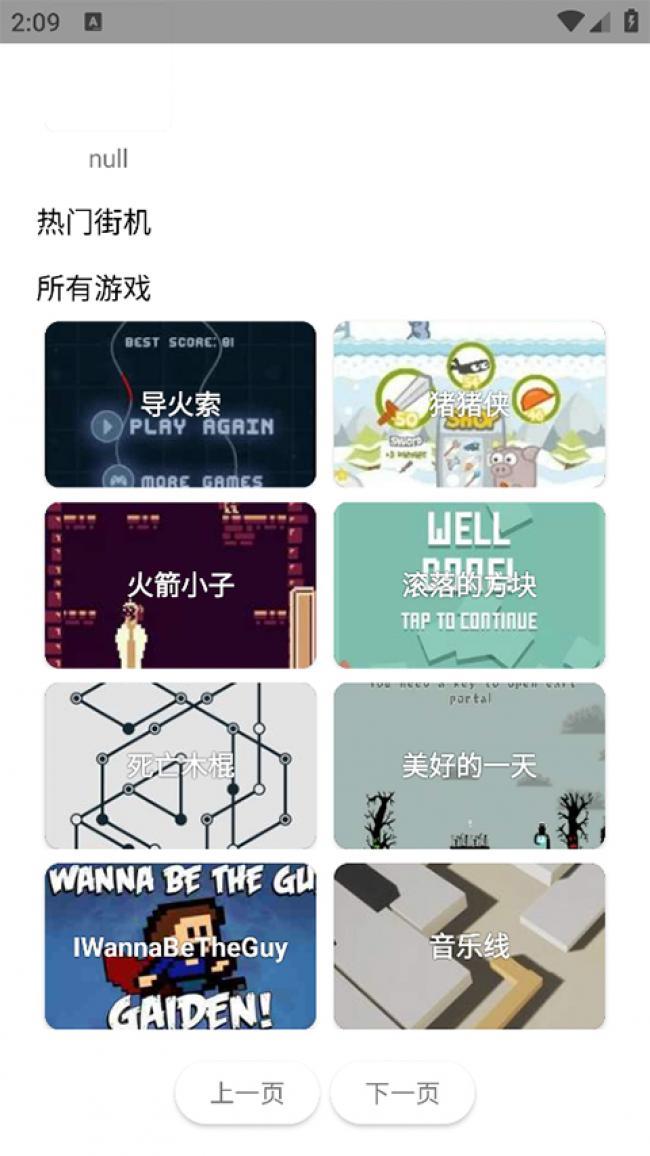Go to previous page with 上一页
650x1156 pixels.
pos(247,1093)
